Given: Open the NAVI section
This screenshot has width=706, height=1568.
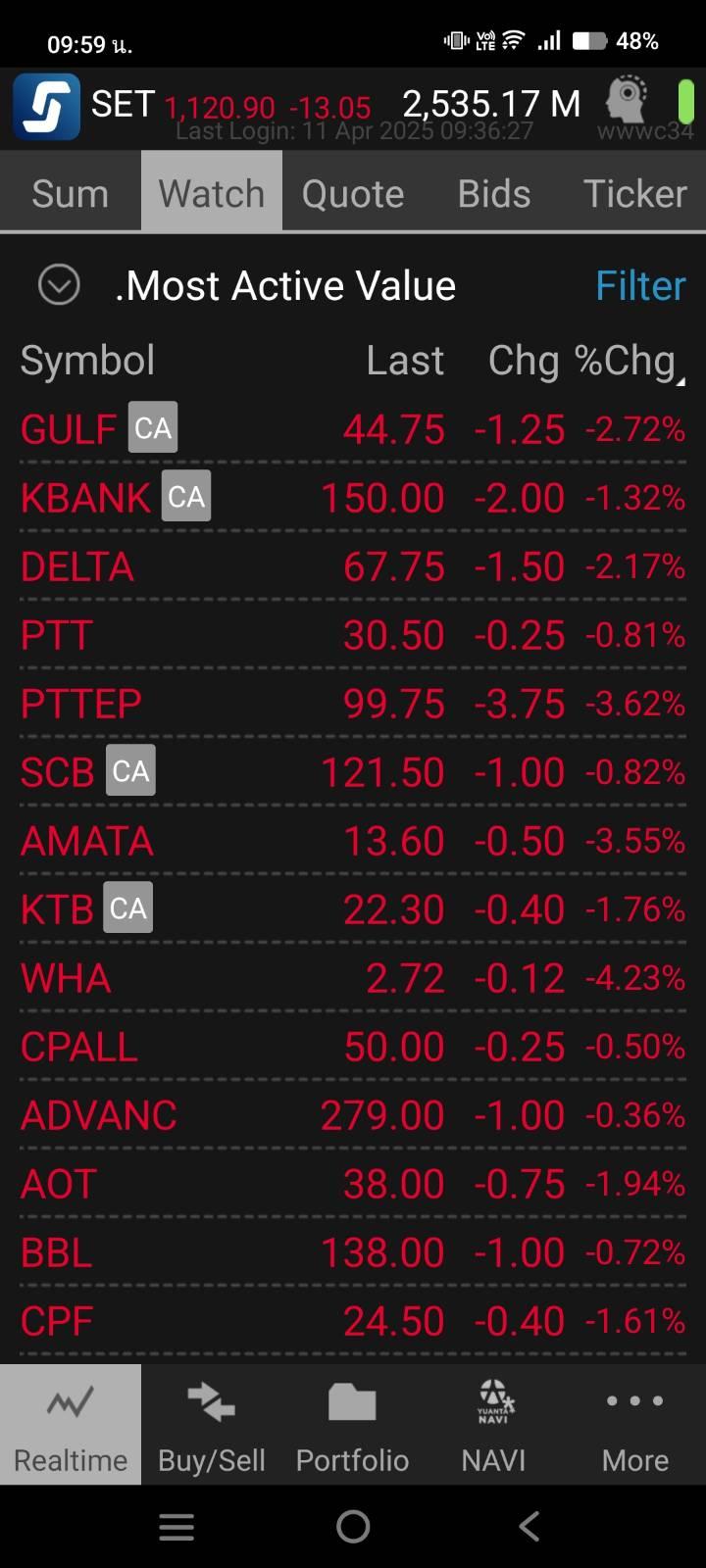Looking at the screenshot, I should point(494,1425).
